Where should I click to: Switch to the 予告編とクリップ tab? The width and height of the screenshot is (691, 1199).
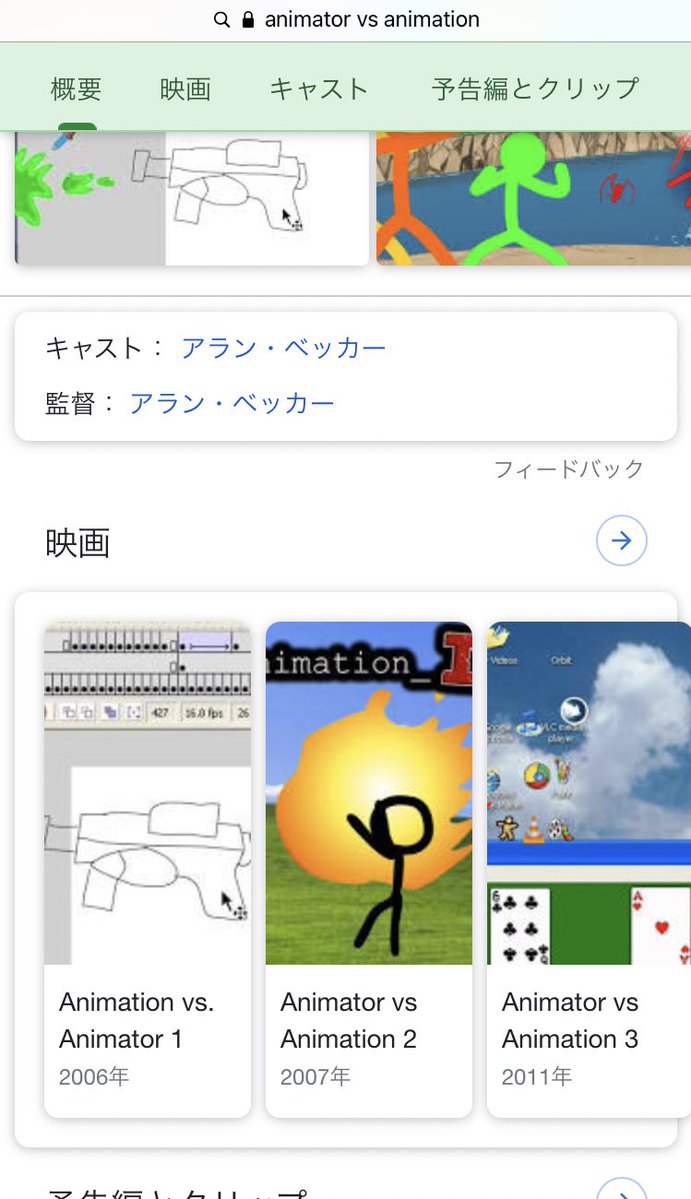coord(534,89)
